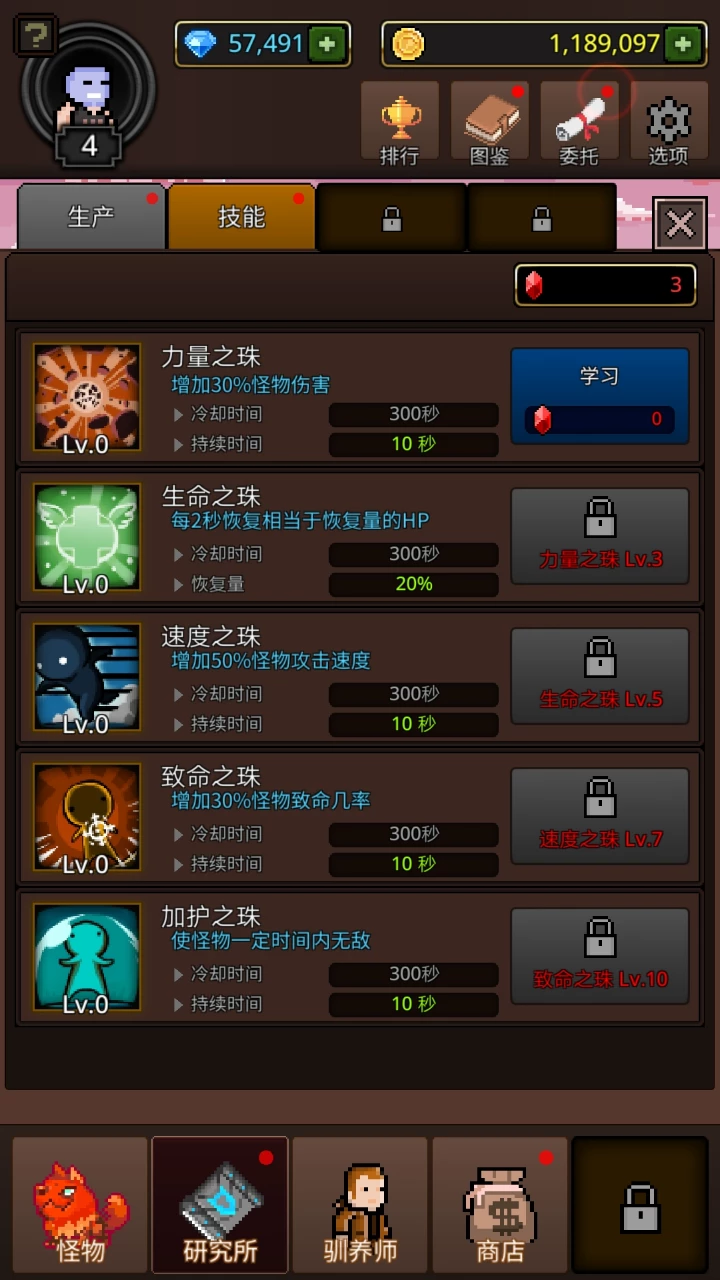Image resolution: width=720 pixels, height=1280 pixels.
Task: Close the research panel
Action: [680, 223]
